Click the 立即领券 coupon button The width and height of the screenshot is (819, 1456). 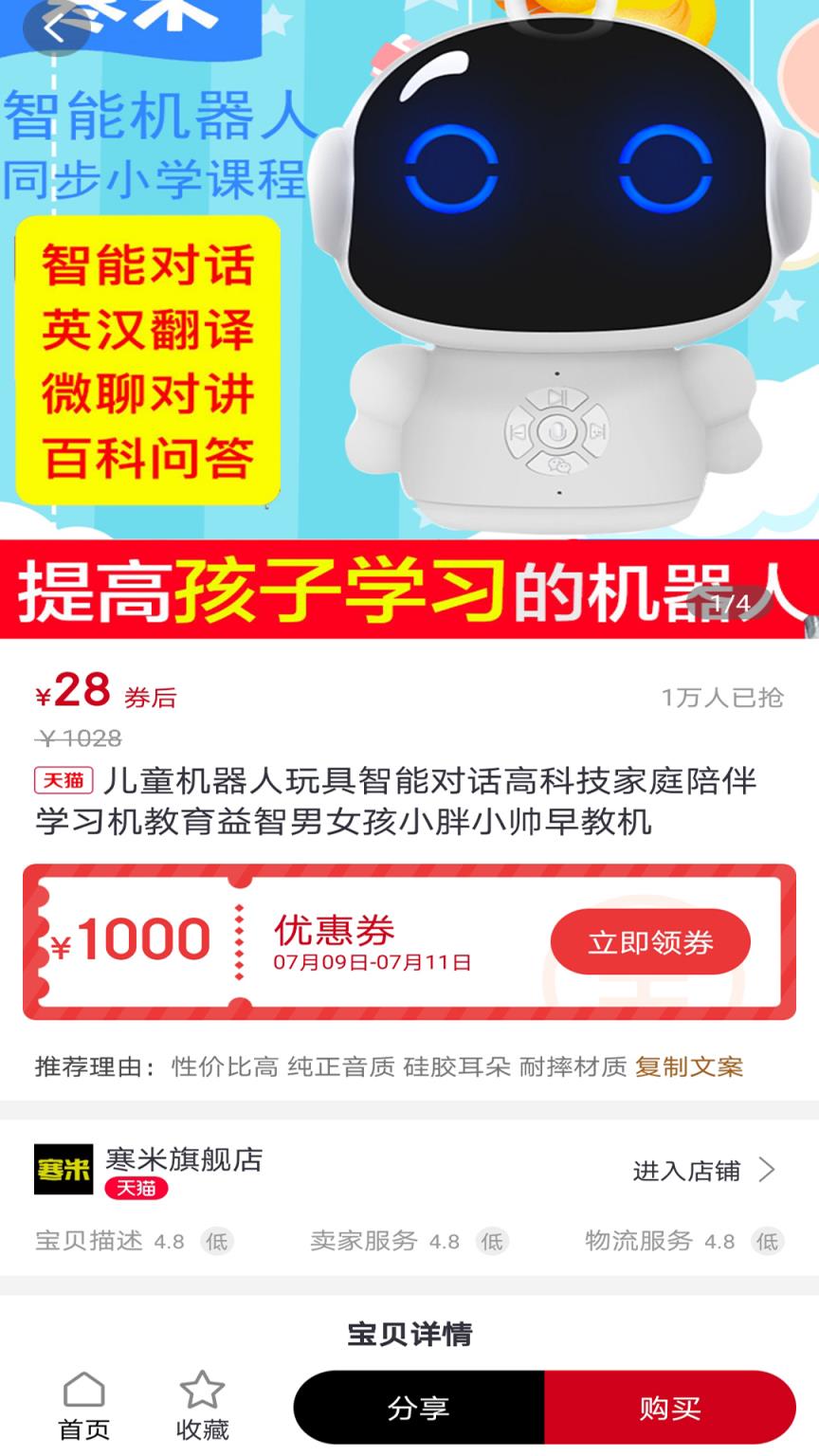(649, 941)
